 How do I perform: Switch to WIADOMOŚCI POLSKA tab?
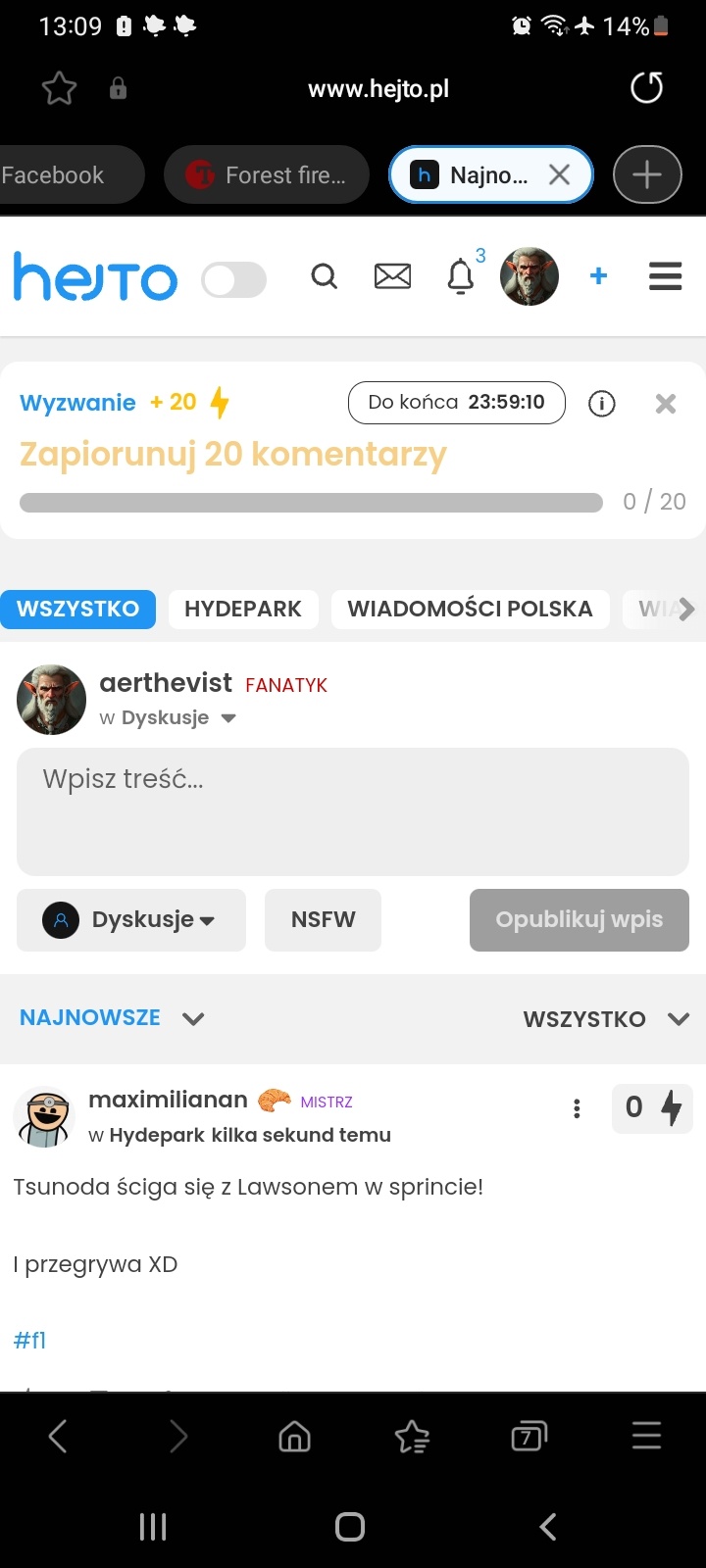coord(470,609)
